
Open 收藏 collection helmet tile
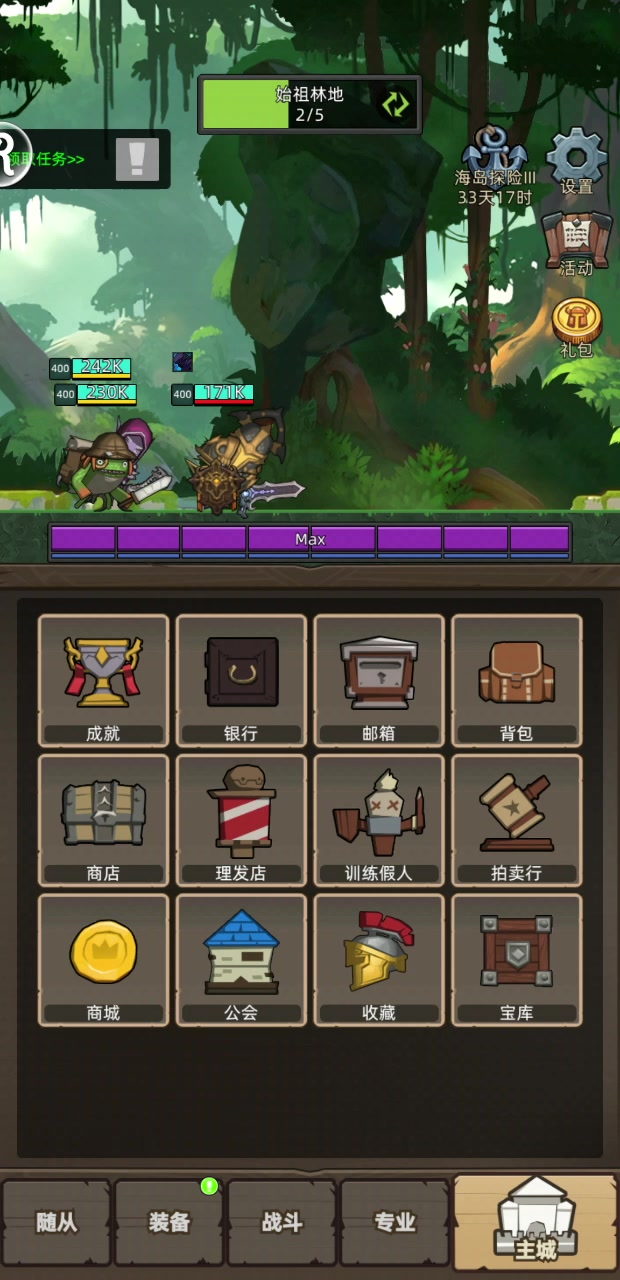click(379, 960)
